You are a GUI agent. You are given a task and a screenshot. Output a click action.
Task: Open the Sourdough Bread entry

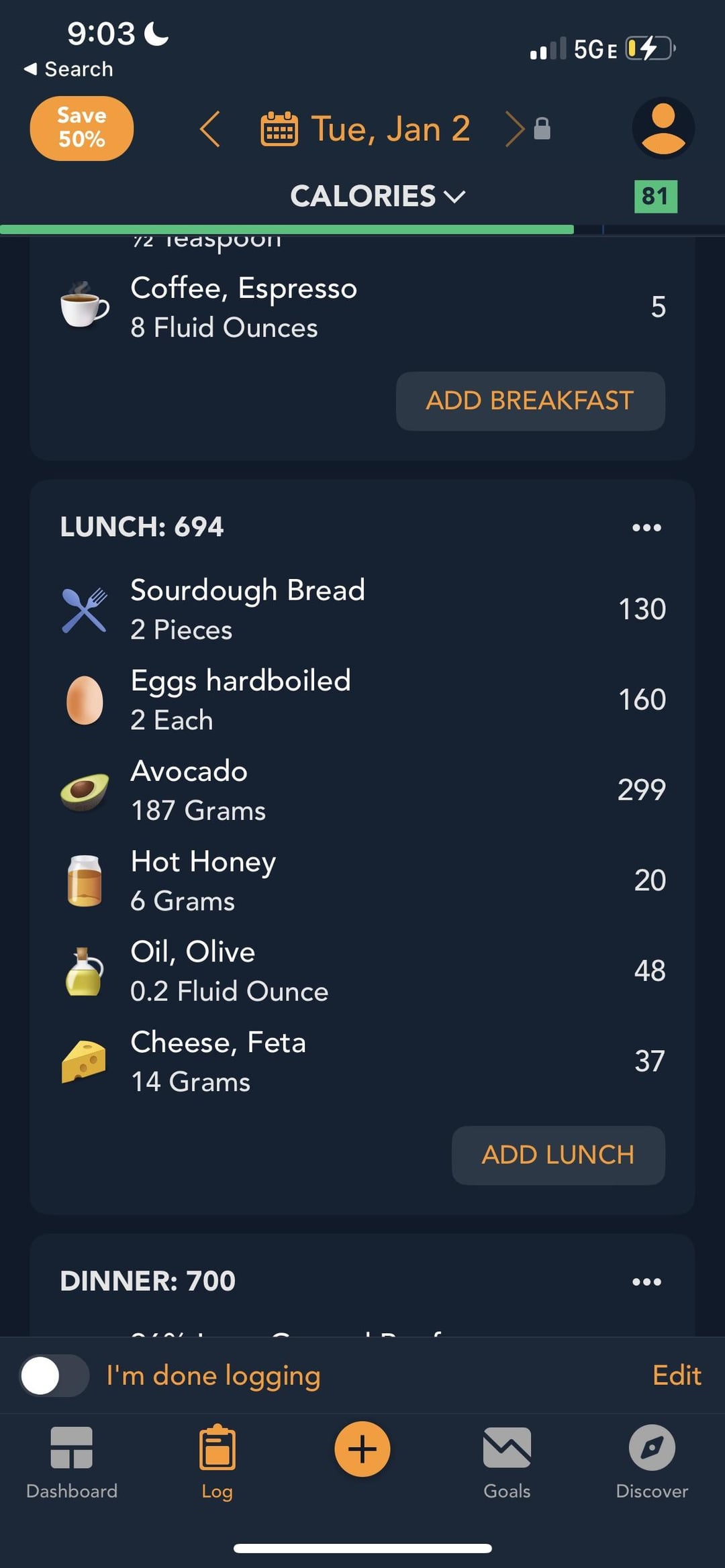pyautogui.click(x=362, y=609)
